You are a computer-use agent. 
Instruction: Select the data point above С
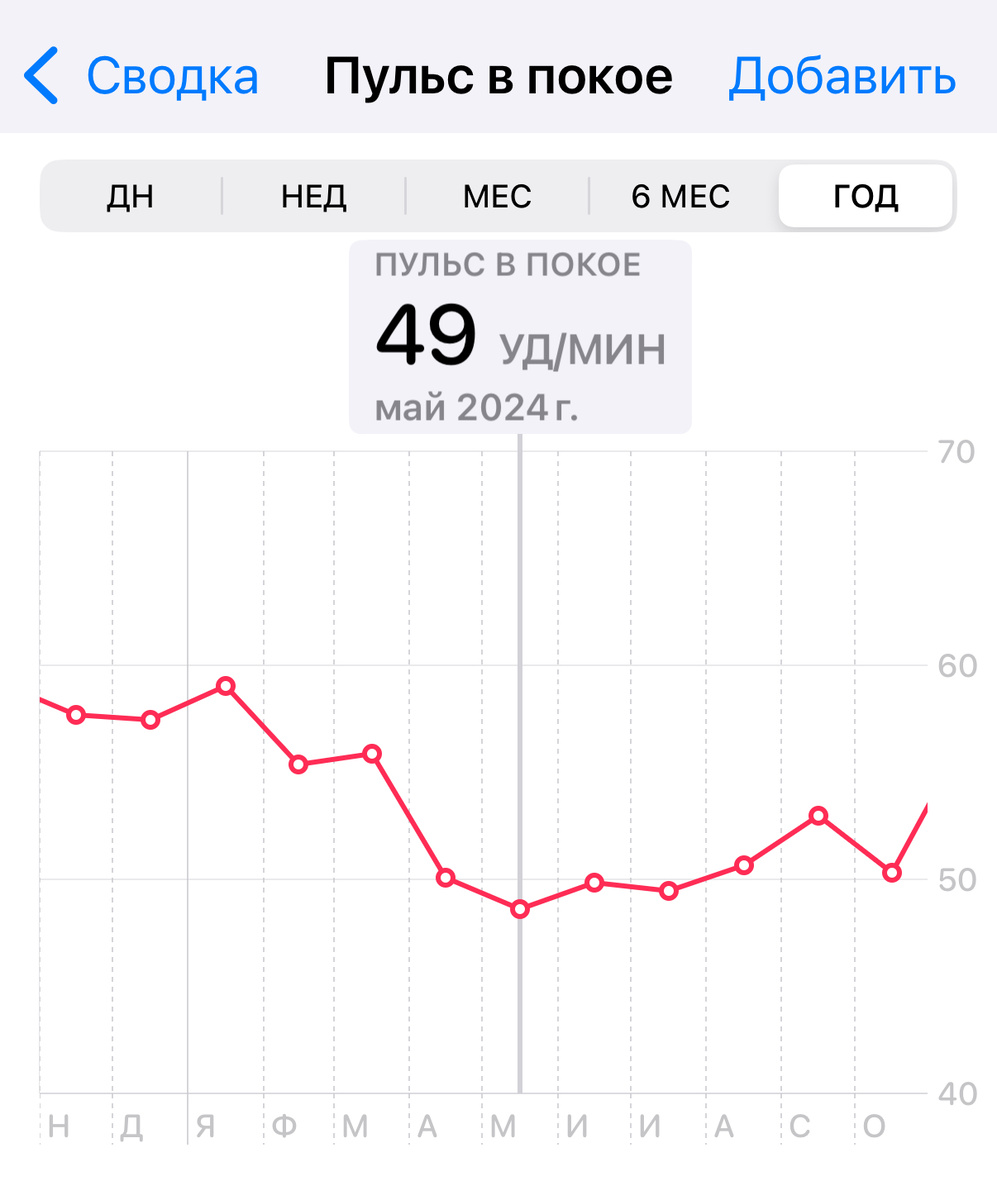pos(817,817)
